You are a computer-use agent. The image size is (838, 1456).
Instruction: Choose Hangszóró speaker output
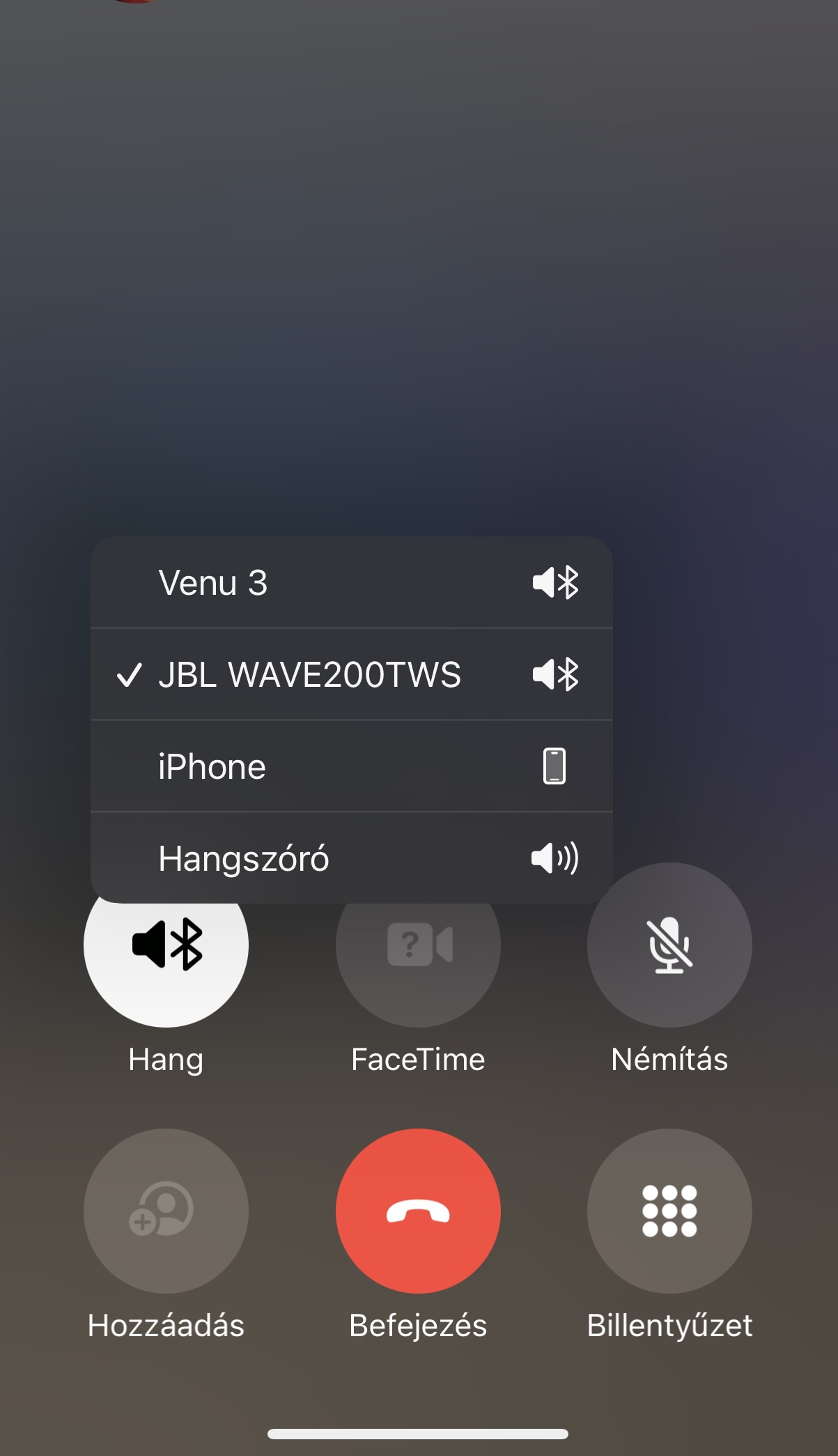pos(352,858)
